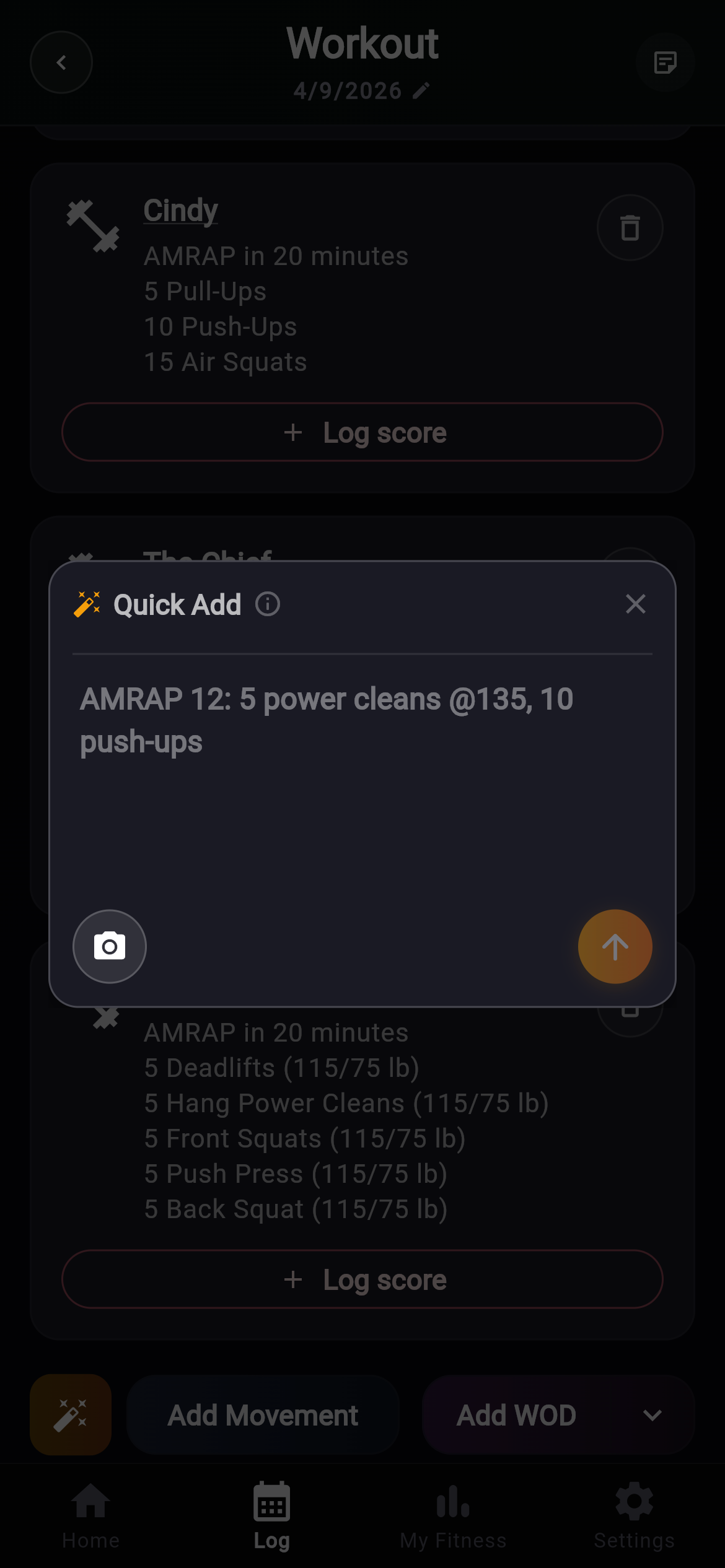Open workout notes icon
Viewport: 725px width, 1568px height.
click(665, 63)
